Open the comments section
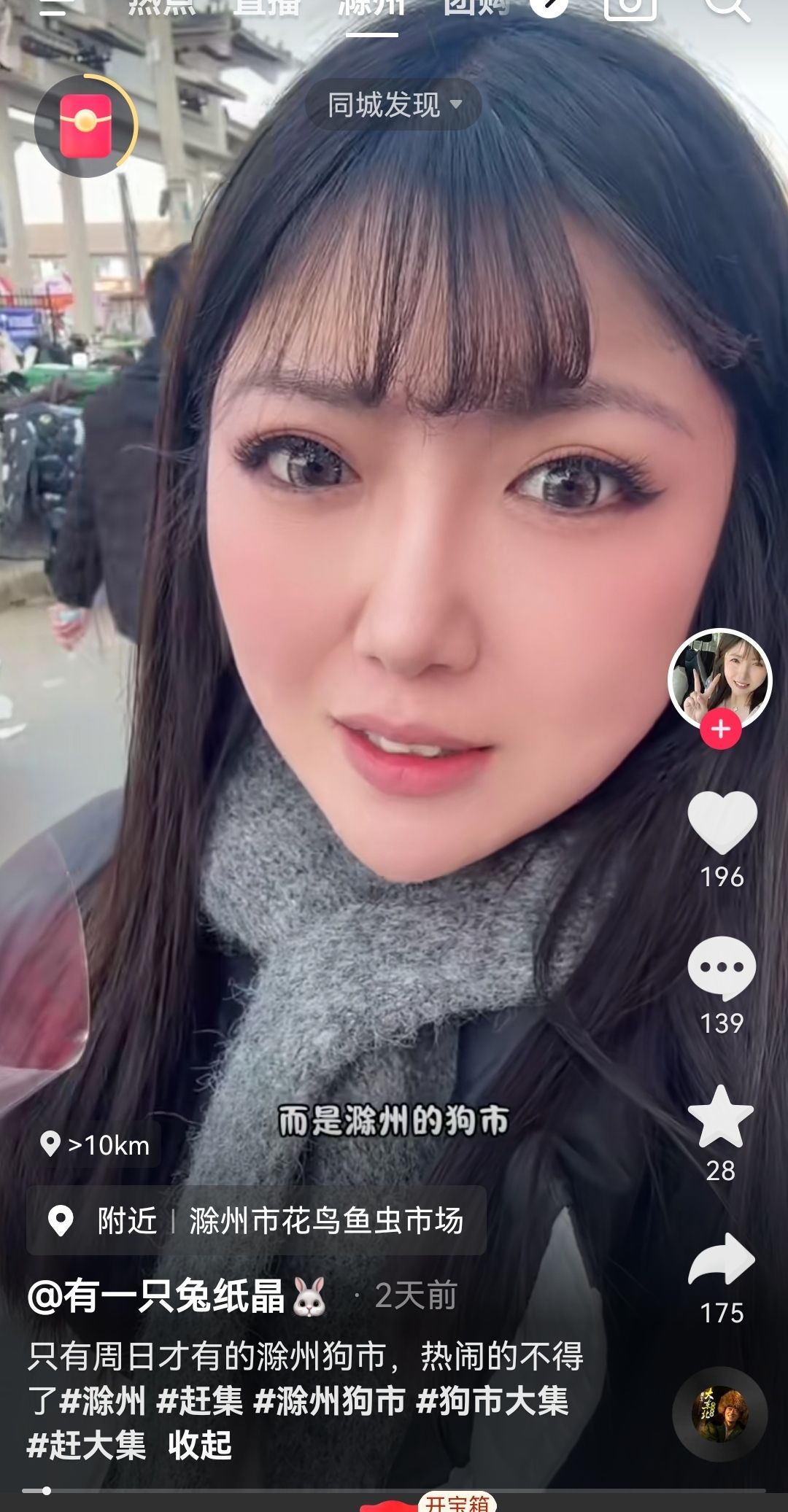Viewport: 788px width, 1512px height. (x=722, y=969)
